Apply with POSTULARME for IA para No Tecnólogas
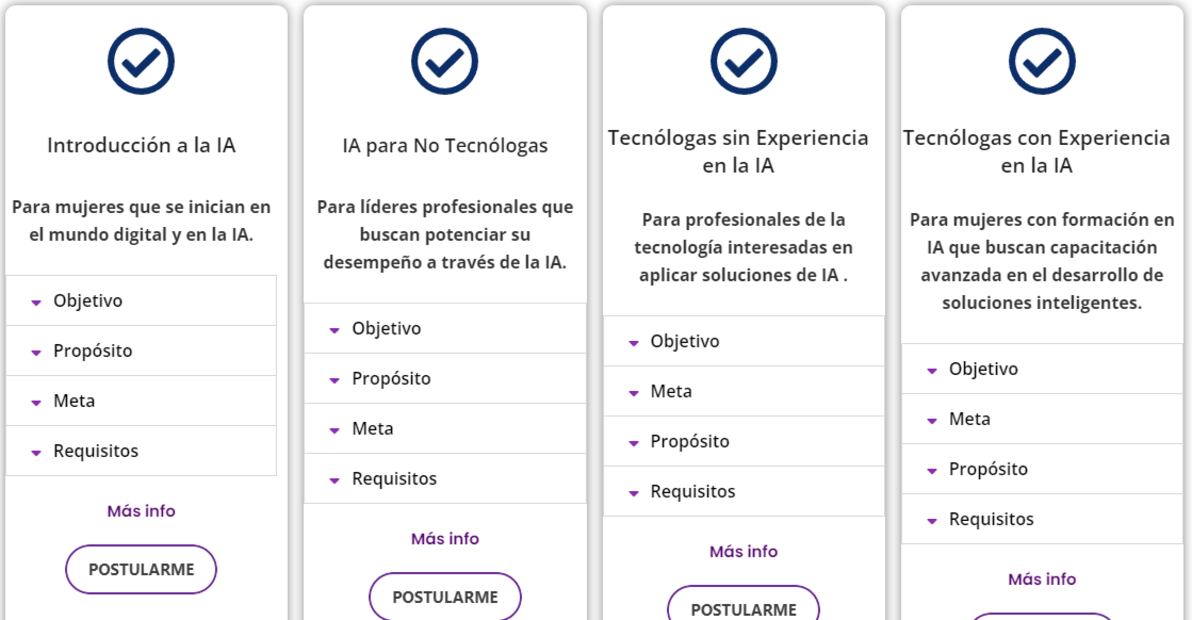Screen dimensions: 1192x620 point(445,597)
